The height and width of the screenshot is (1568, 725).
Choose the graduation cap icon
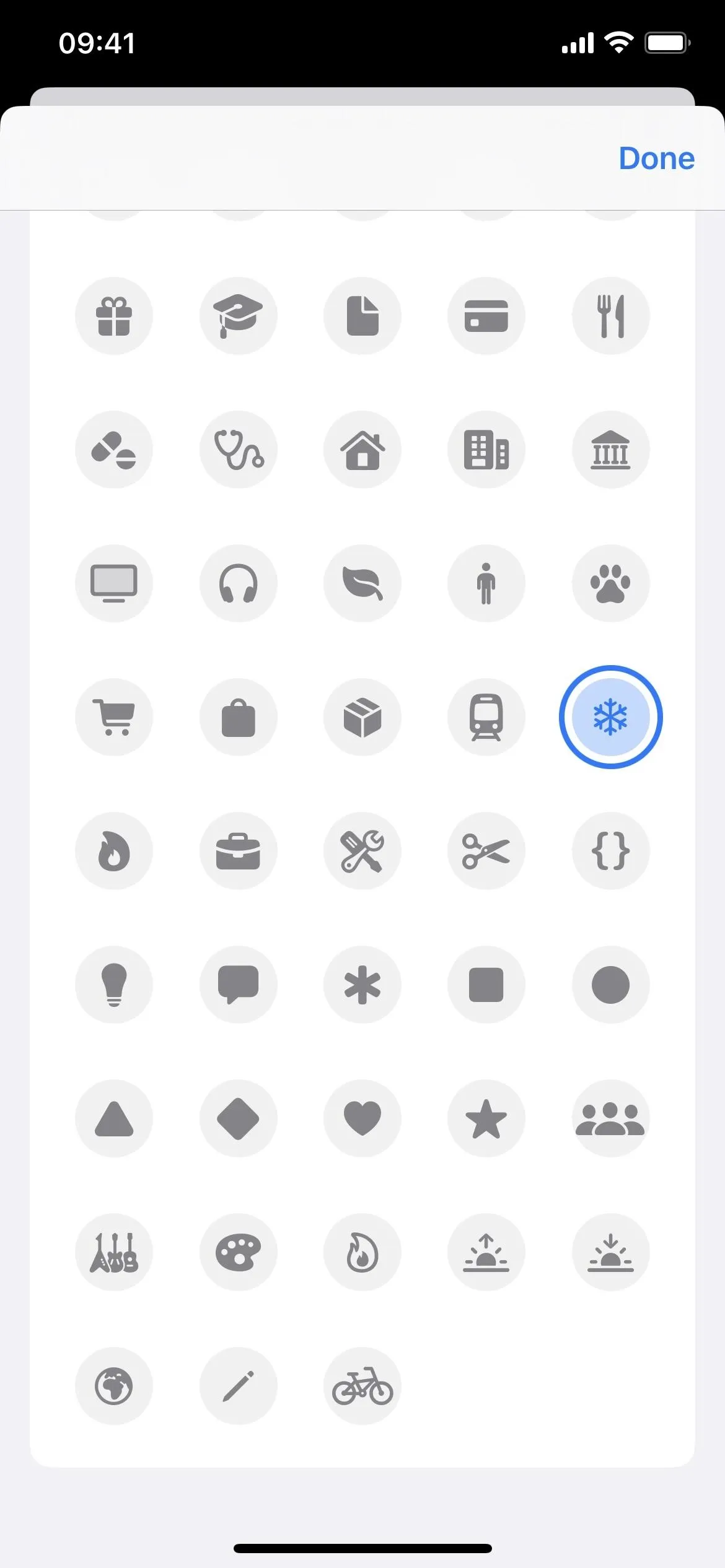point(238,316)
